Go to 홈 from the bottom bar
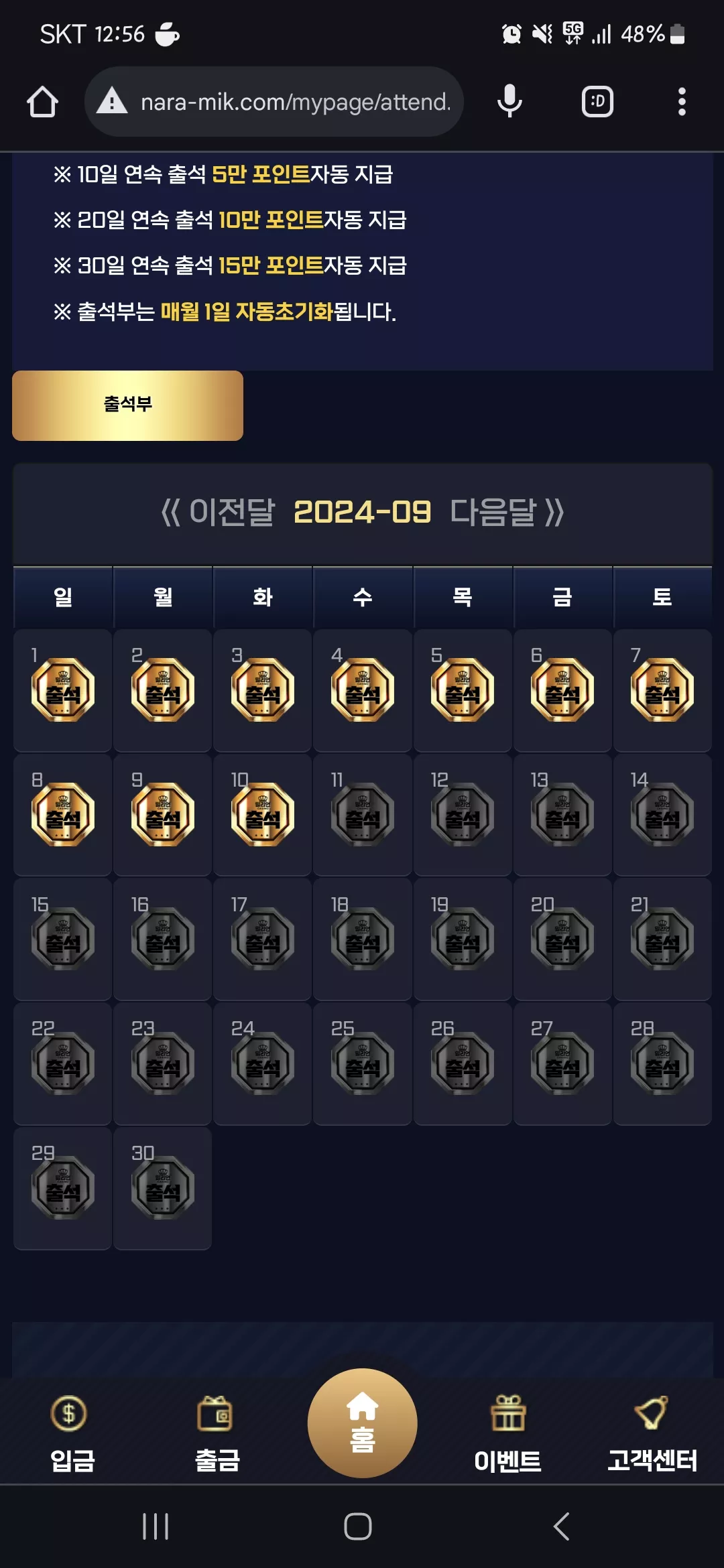 click(362, 1423)
